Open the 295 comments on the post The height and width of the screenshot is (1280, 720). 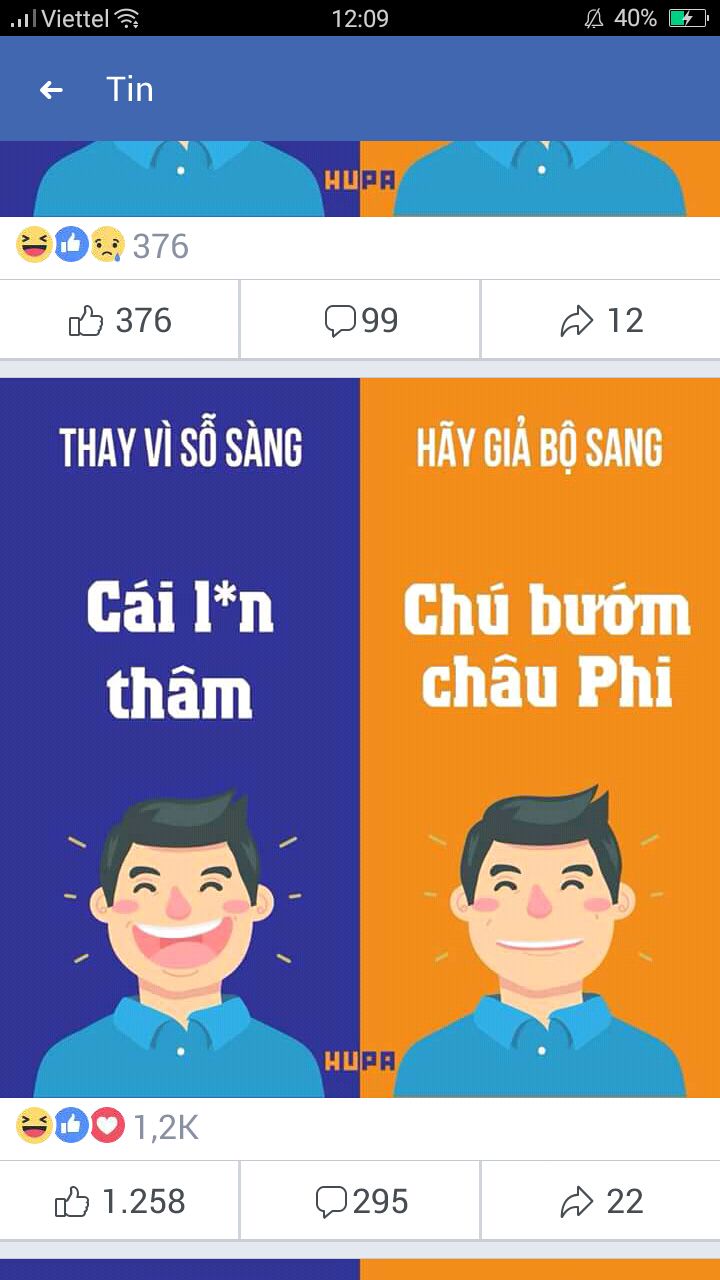(360, 1201)
